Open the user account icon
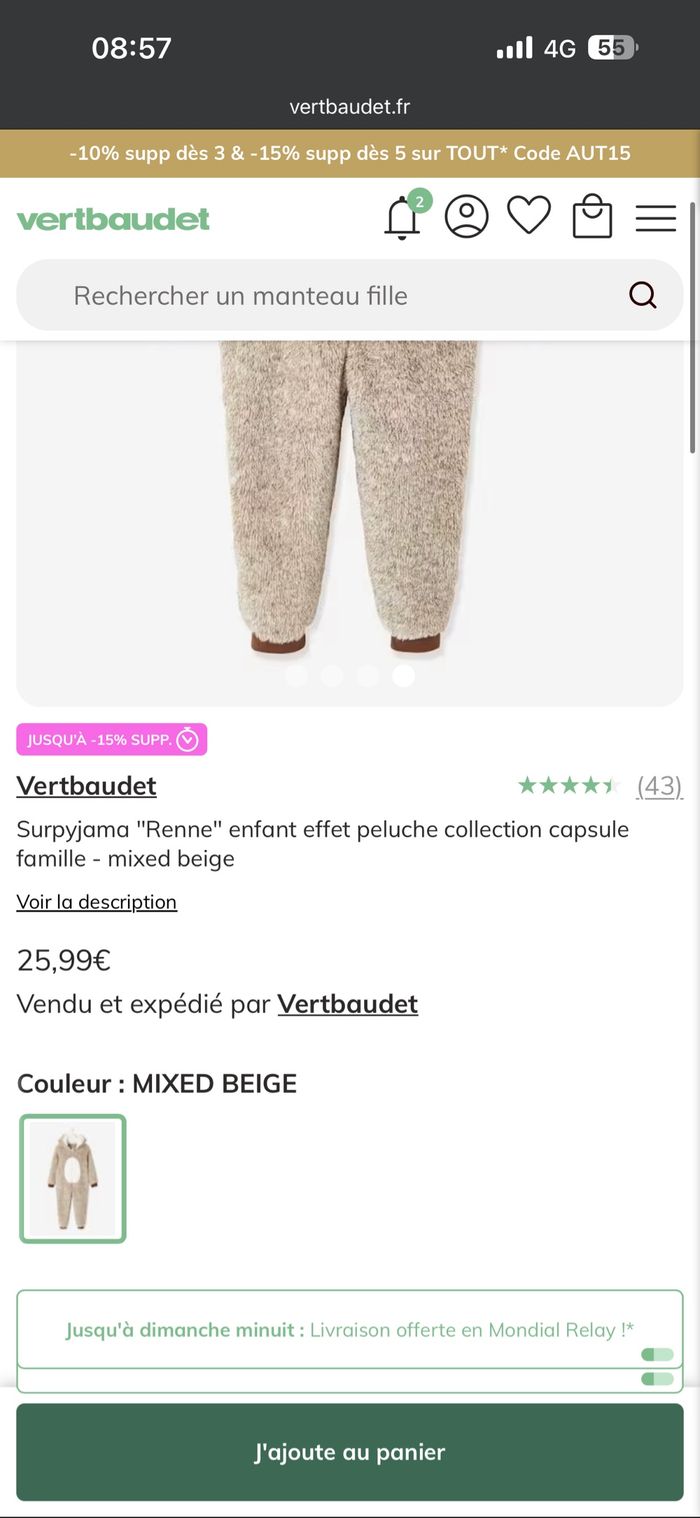The width and height of the screenshot is (700, 1518). click(x=466, y=217)
